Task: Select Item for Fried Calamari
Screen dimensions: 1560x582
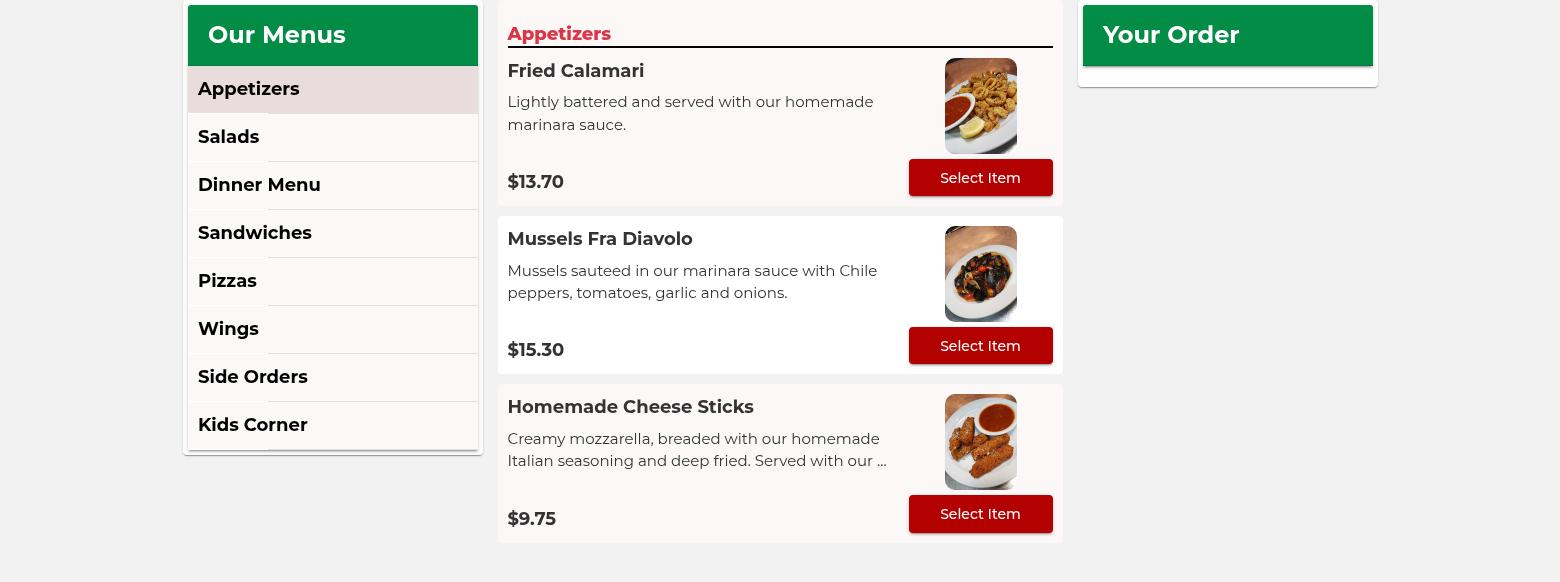Action: (x=980, y=178)
